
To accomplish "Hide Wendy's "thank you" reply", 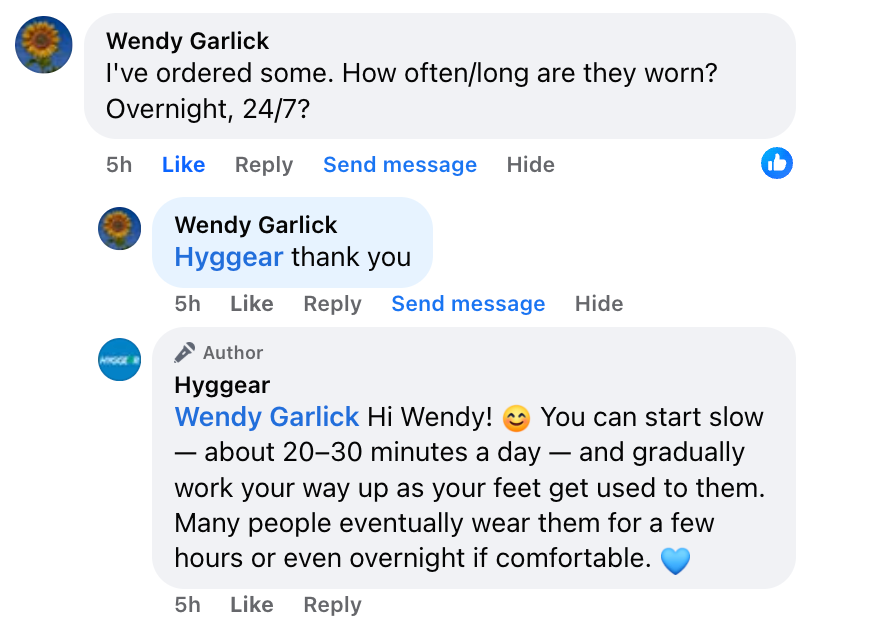I will point(598,304).
